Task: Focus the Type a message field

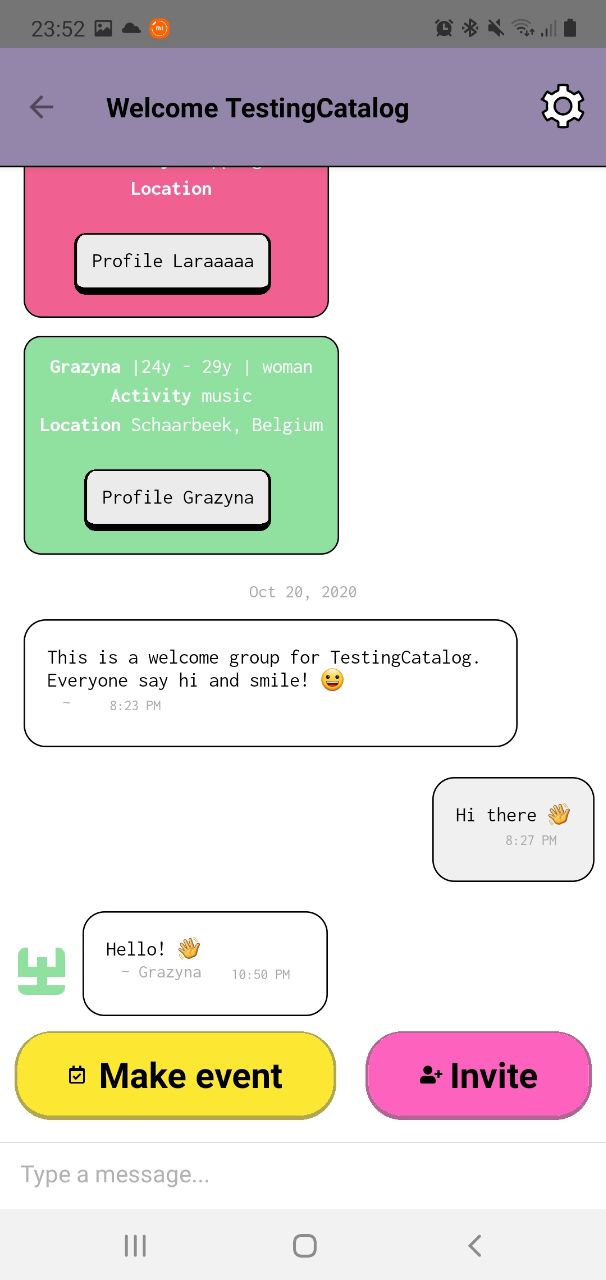Action: (x=300, y=1174)
